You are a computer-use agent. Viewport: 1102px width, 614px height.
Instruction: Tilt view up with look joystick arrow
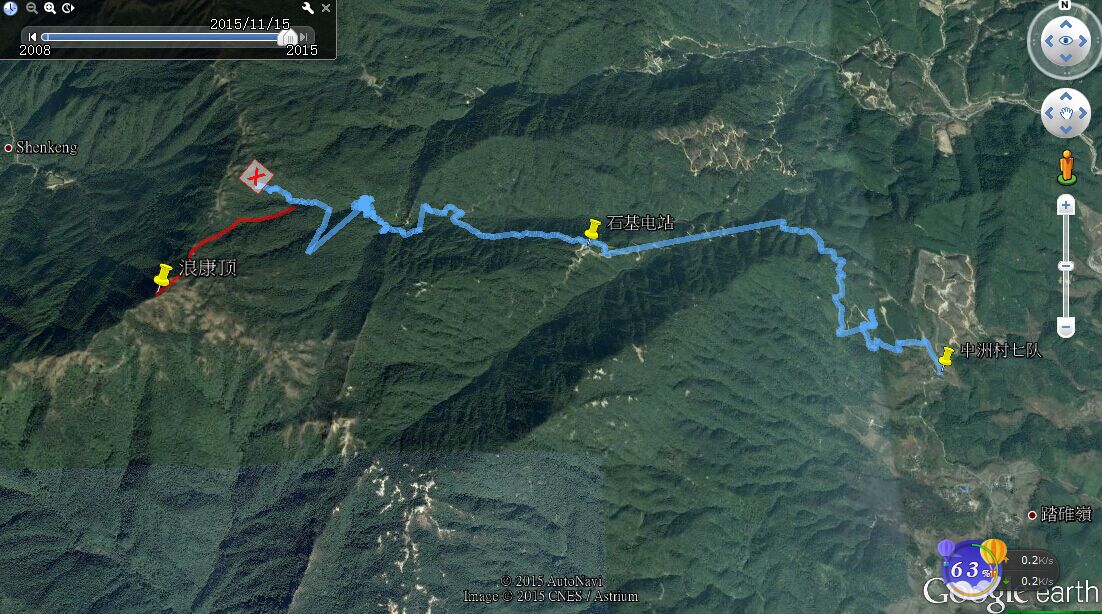click(x=1065, y=24)
